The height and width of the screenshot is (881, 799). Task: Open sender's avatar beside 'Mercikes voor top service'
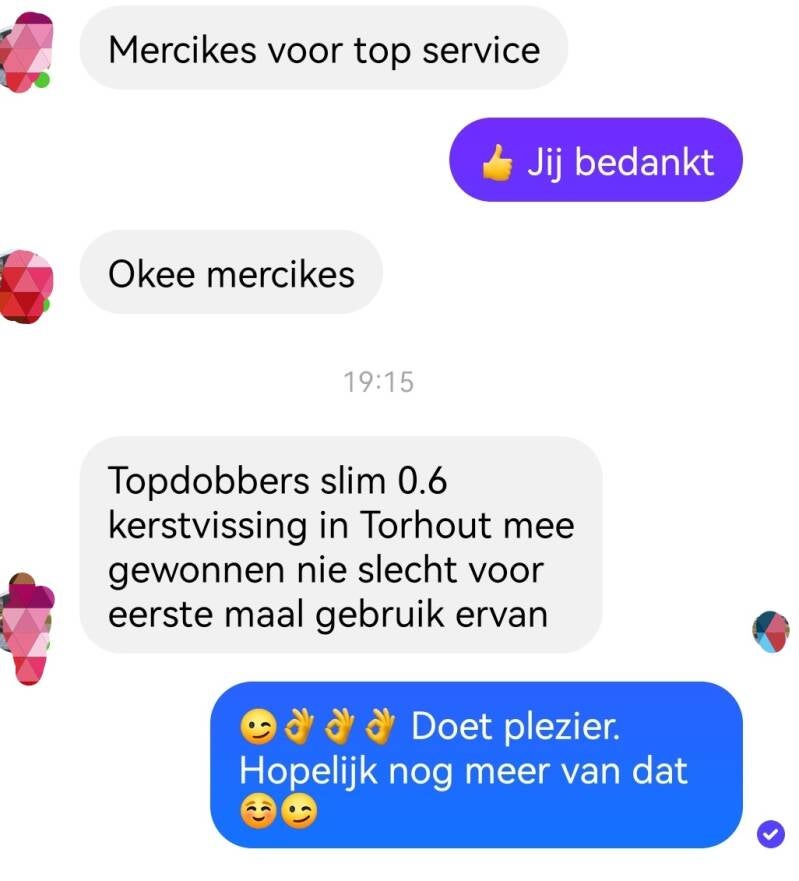click(24, 52)
